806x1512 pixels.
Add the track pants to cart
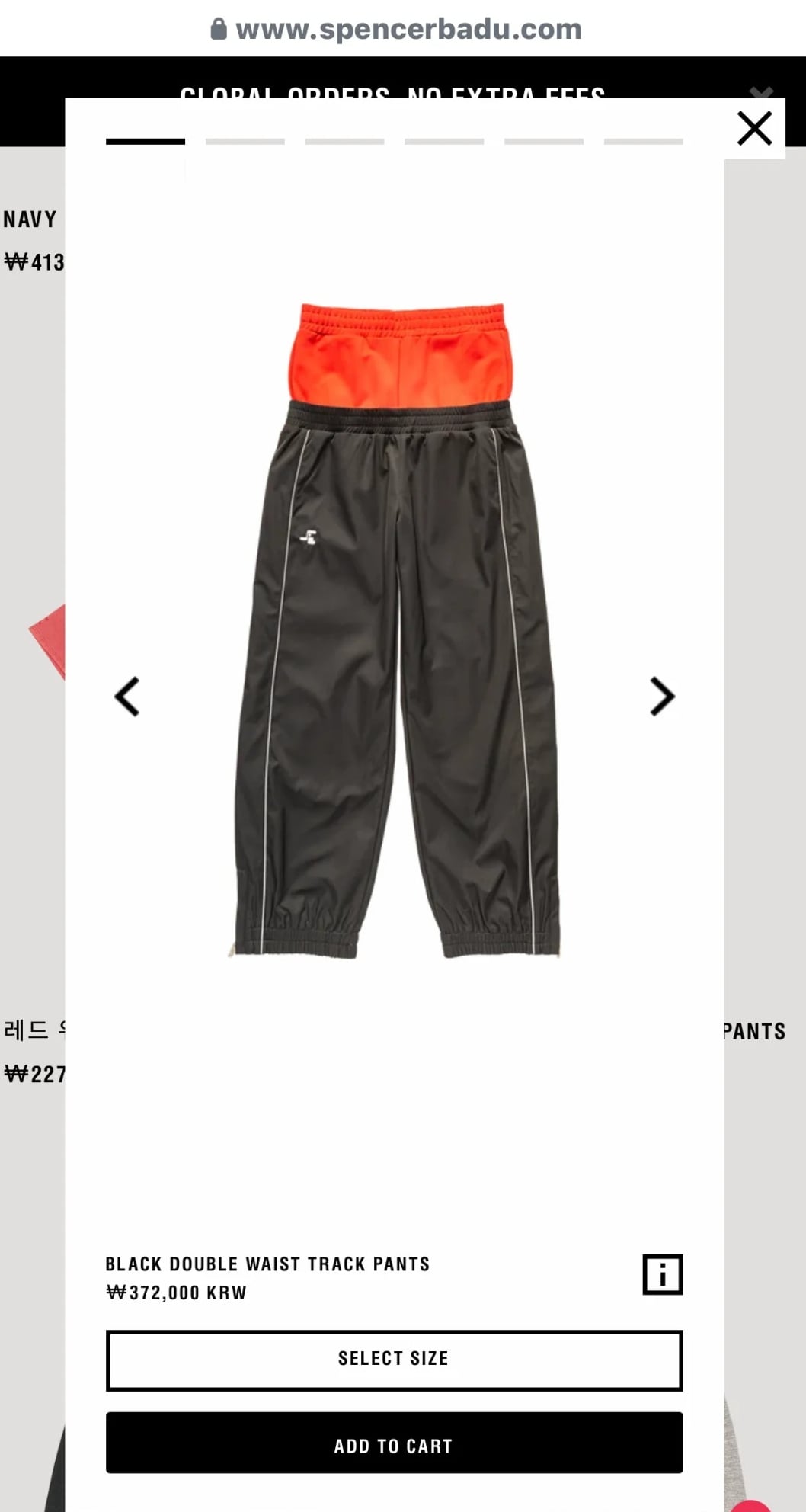394,1445
